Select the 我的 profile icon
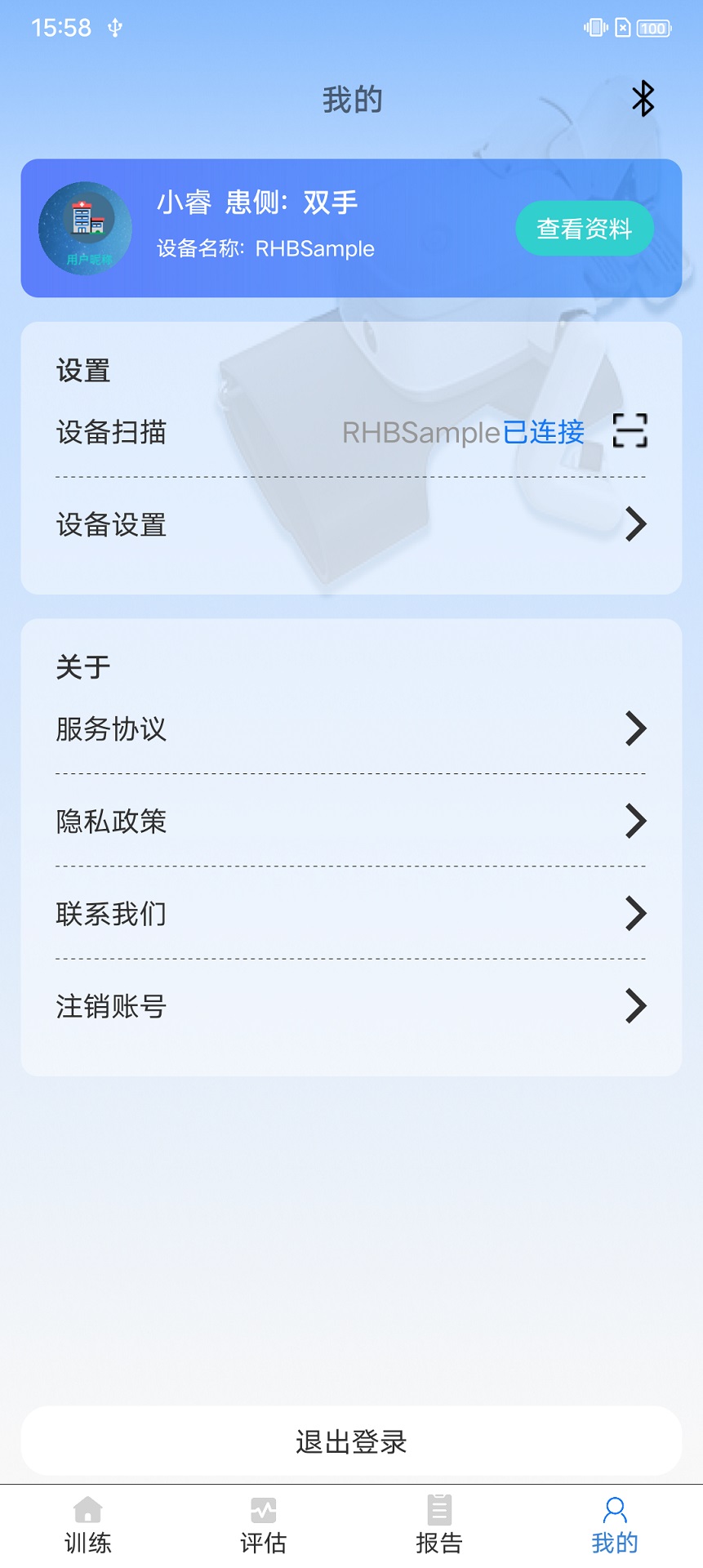Screen dimensions: 703x1568 614,1509
